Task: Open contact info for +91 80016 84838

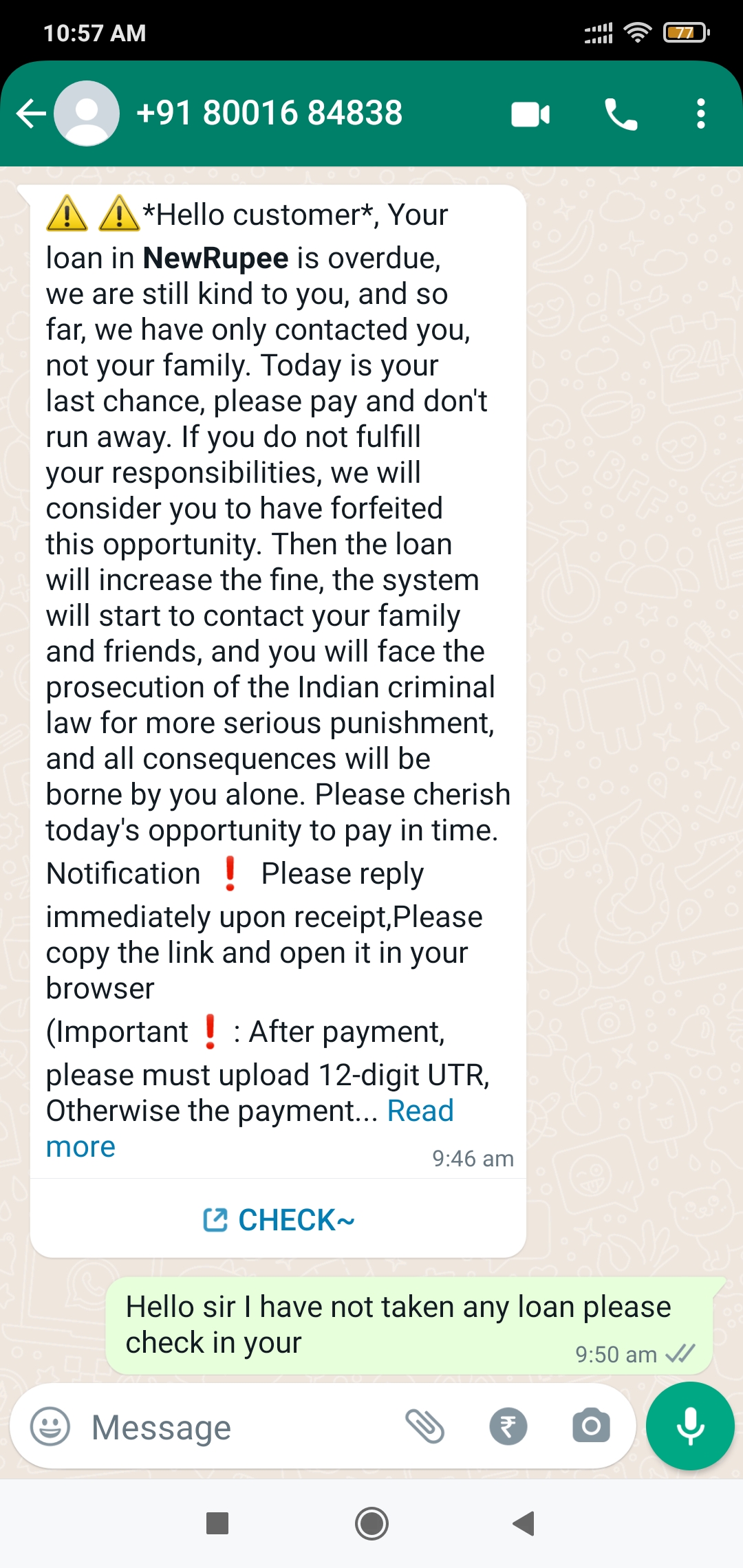Action: click(x=269, y=113)
